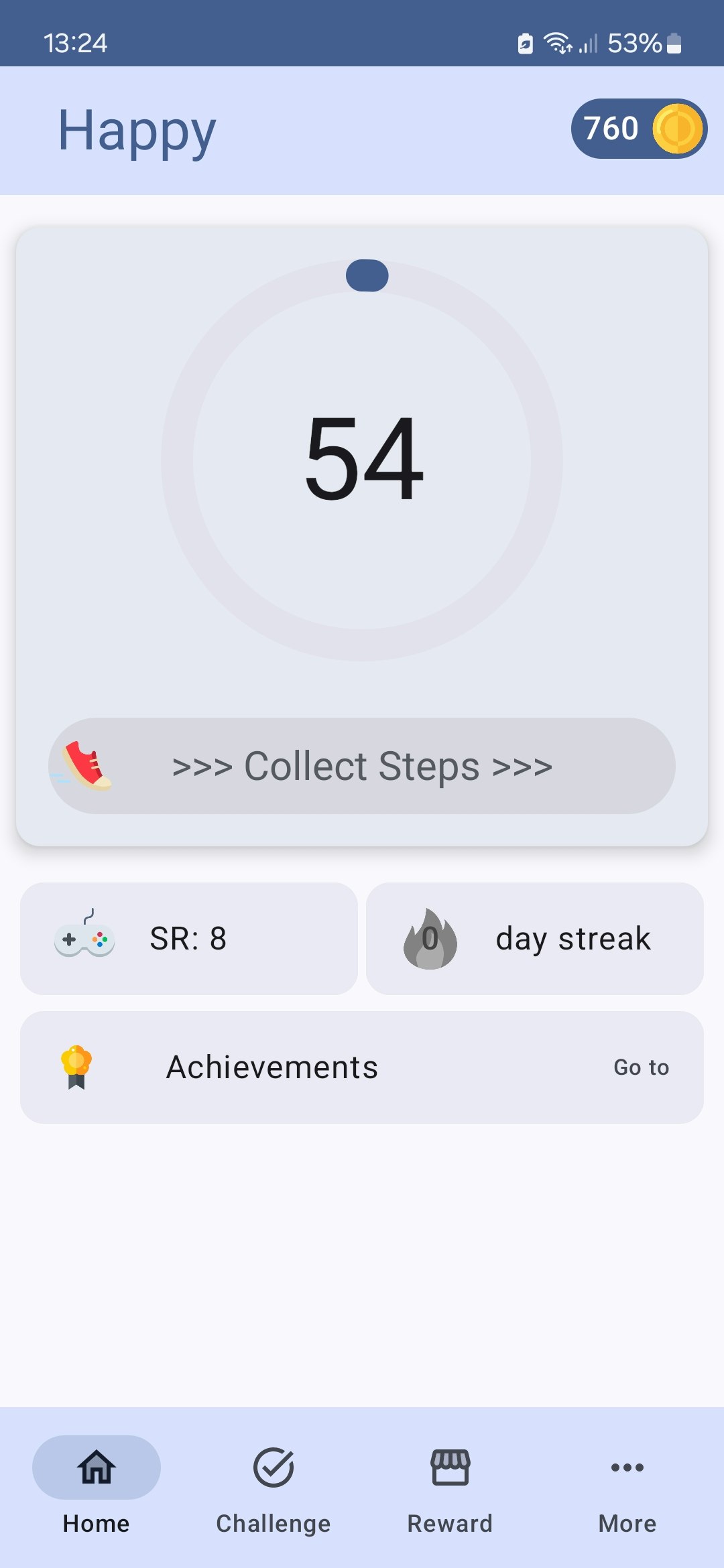Click the gold coin icon in the header
Screen dimensions: 724x1568
[x=678, y=127]
